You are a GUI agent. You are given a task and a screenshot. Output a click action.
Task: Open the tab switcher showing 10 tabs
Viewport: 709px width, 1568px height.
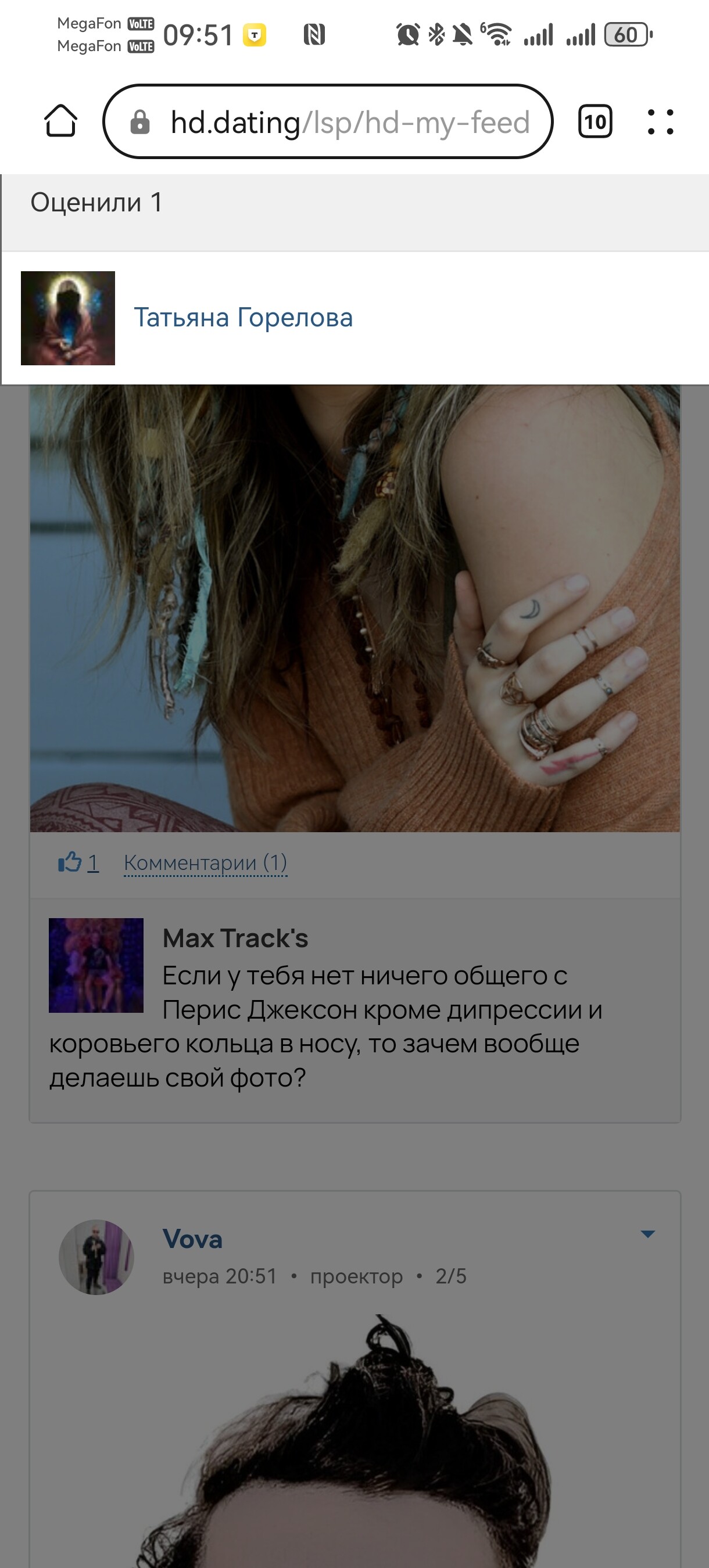(x=595, y=122)
